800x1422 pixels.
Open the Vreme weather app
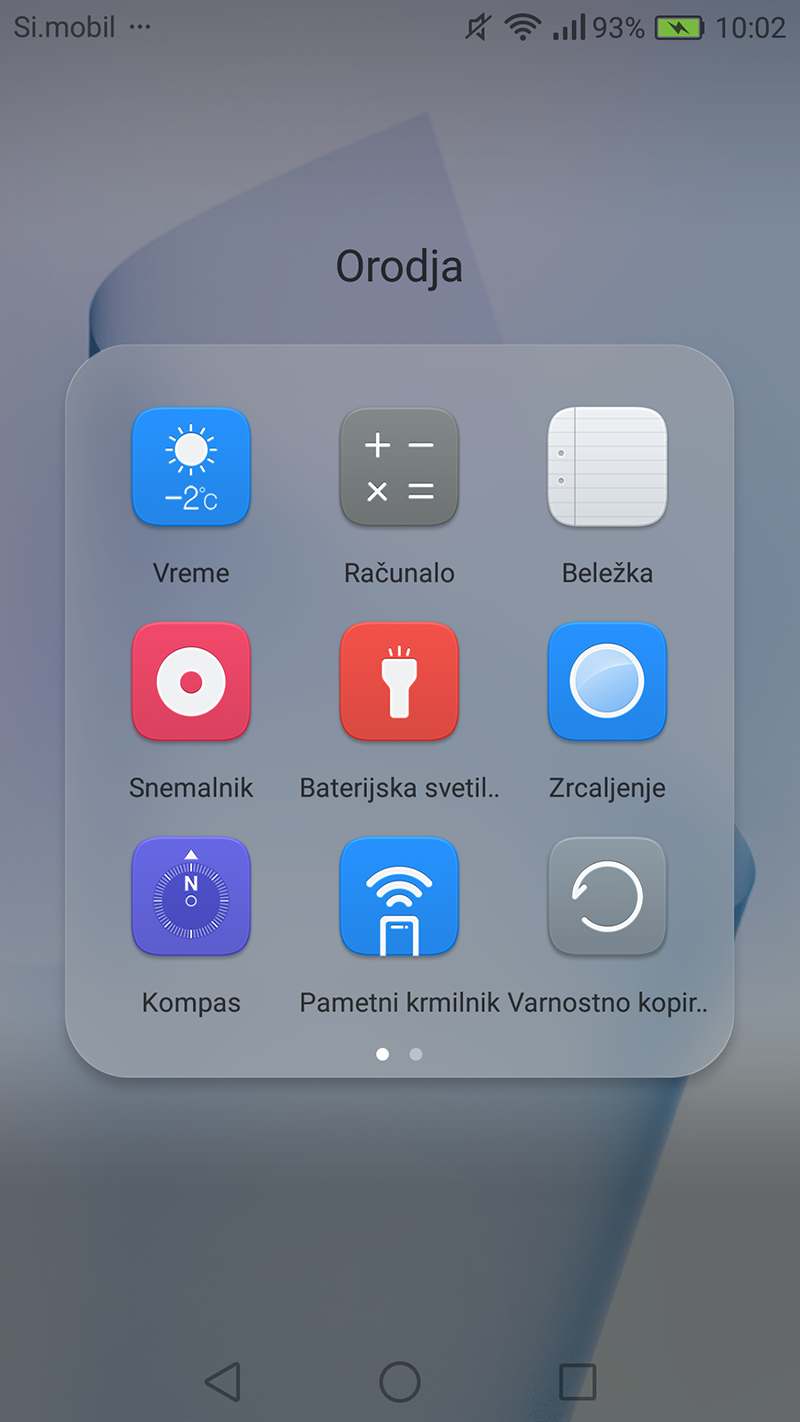[x=191, y=467]
